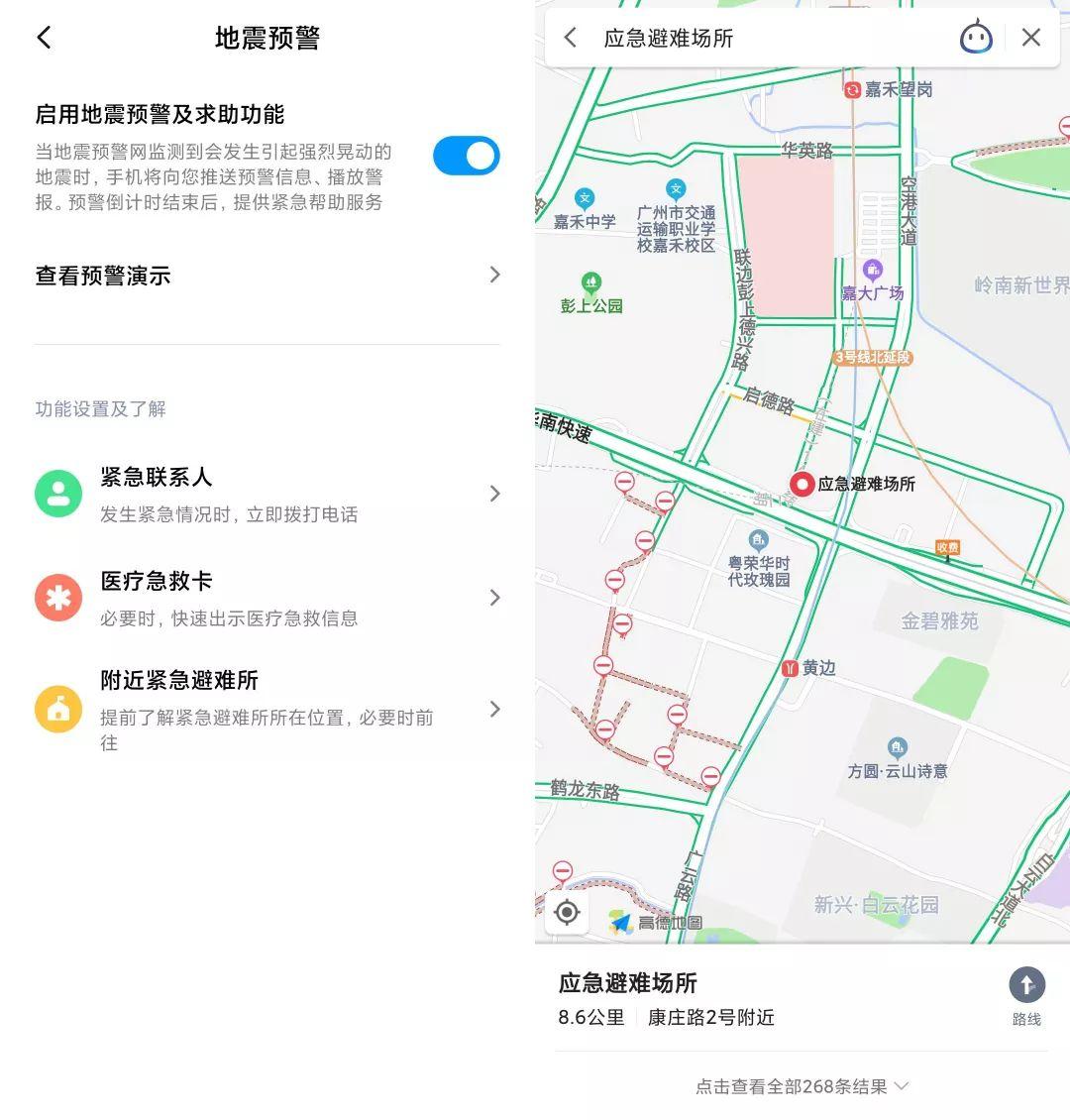Viewport: 1070px width, 1120px height.
Task: Select the 应急避难场所 map pin
Action: click(x=802, y=484)
